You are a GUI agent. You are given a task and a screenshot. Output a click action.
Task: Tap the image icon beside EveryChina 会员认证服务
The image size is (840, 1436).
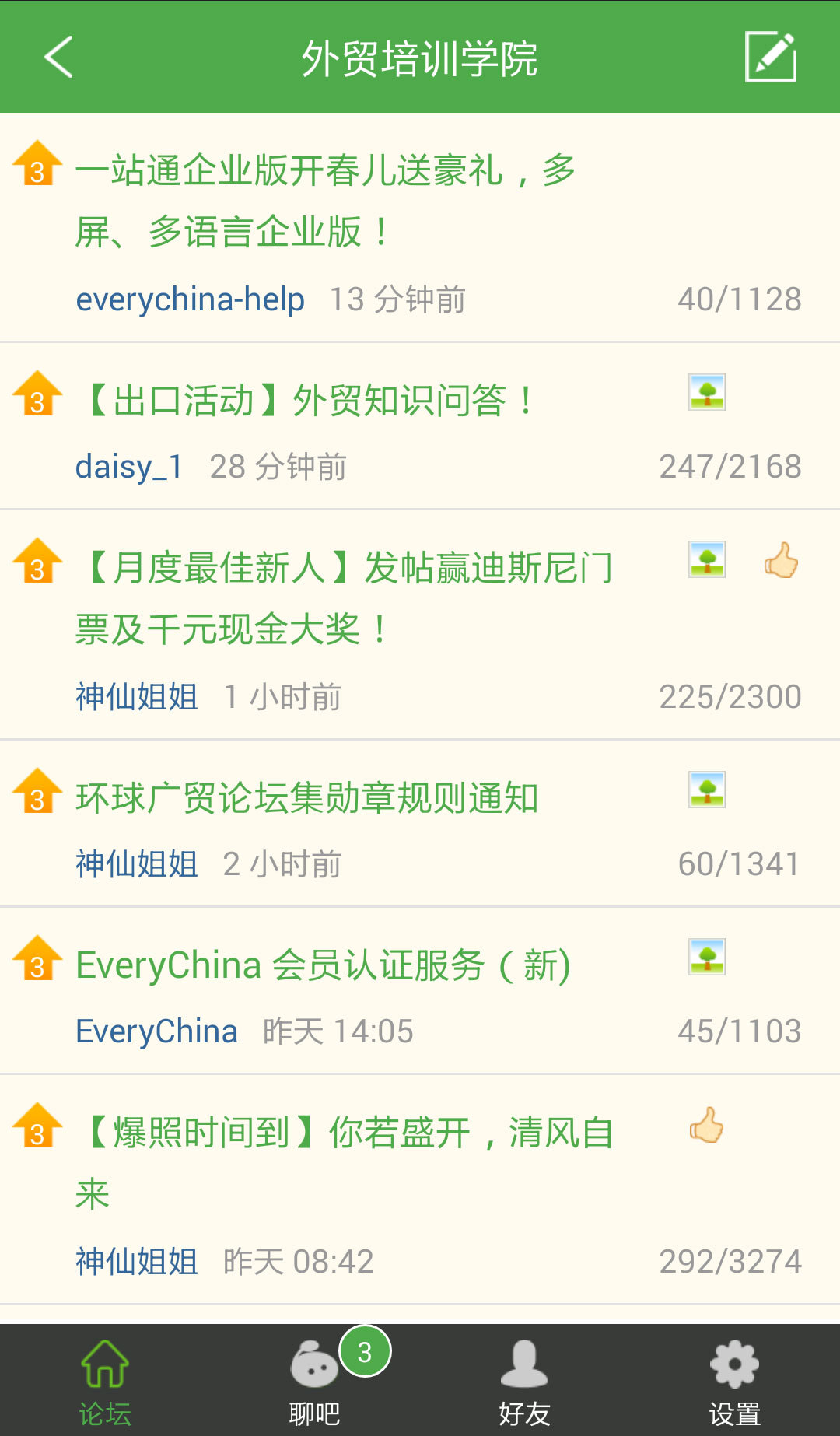(x=706, y=958)
